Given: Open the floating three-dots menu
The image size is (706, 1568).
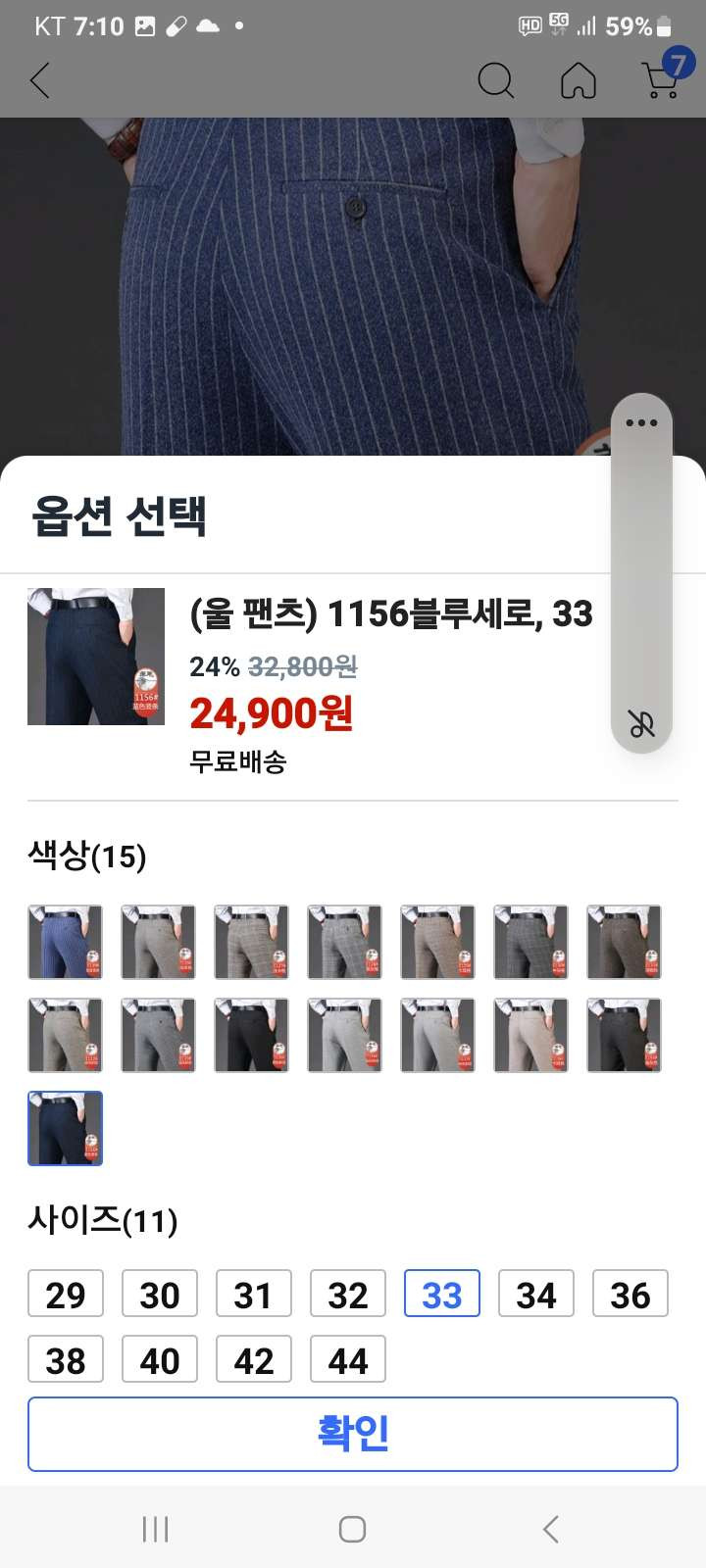Looking at the screenshot, I should coord(641,423).
